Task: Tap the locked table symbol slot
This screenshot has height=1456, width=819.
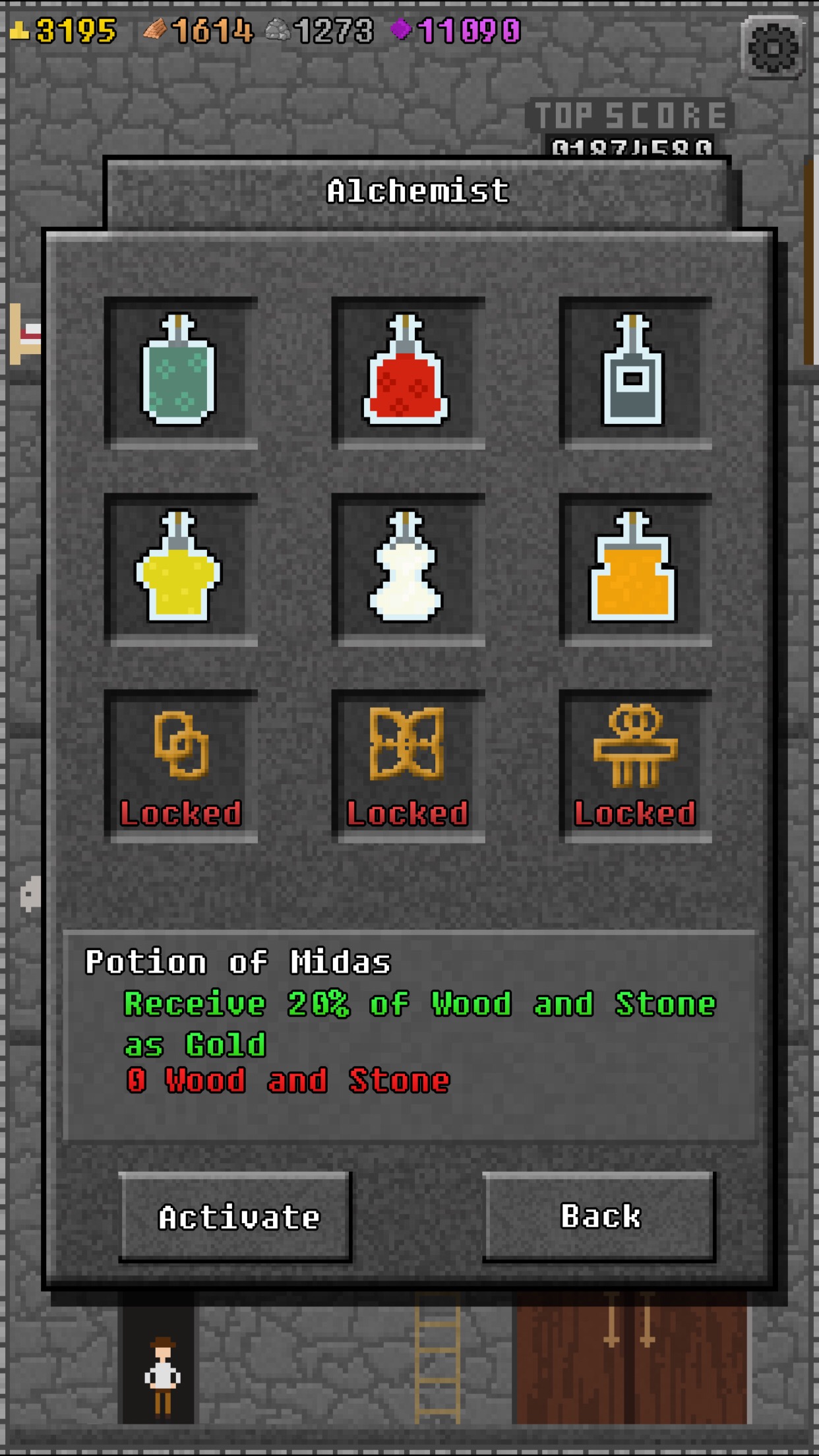Action: pos(636,766)
